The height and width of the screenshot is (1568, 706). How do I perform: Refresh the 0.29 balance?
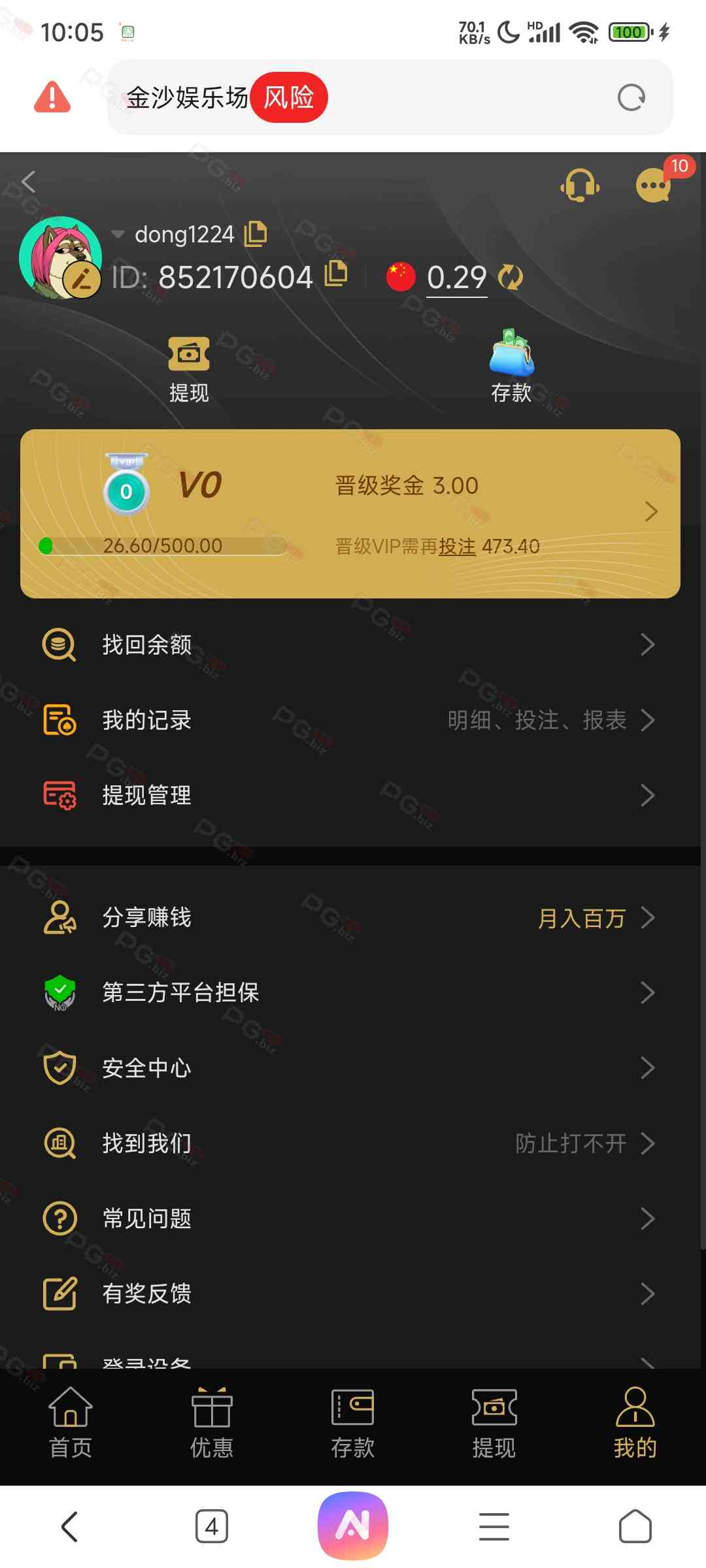coord(511,278)
